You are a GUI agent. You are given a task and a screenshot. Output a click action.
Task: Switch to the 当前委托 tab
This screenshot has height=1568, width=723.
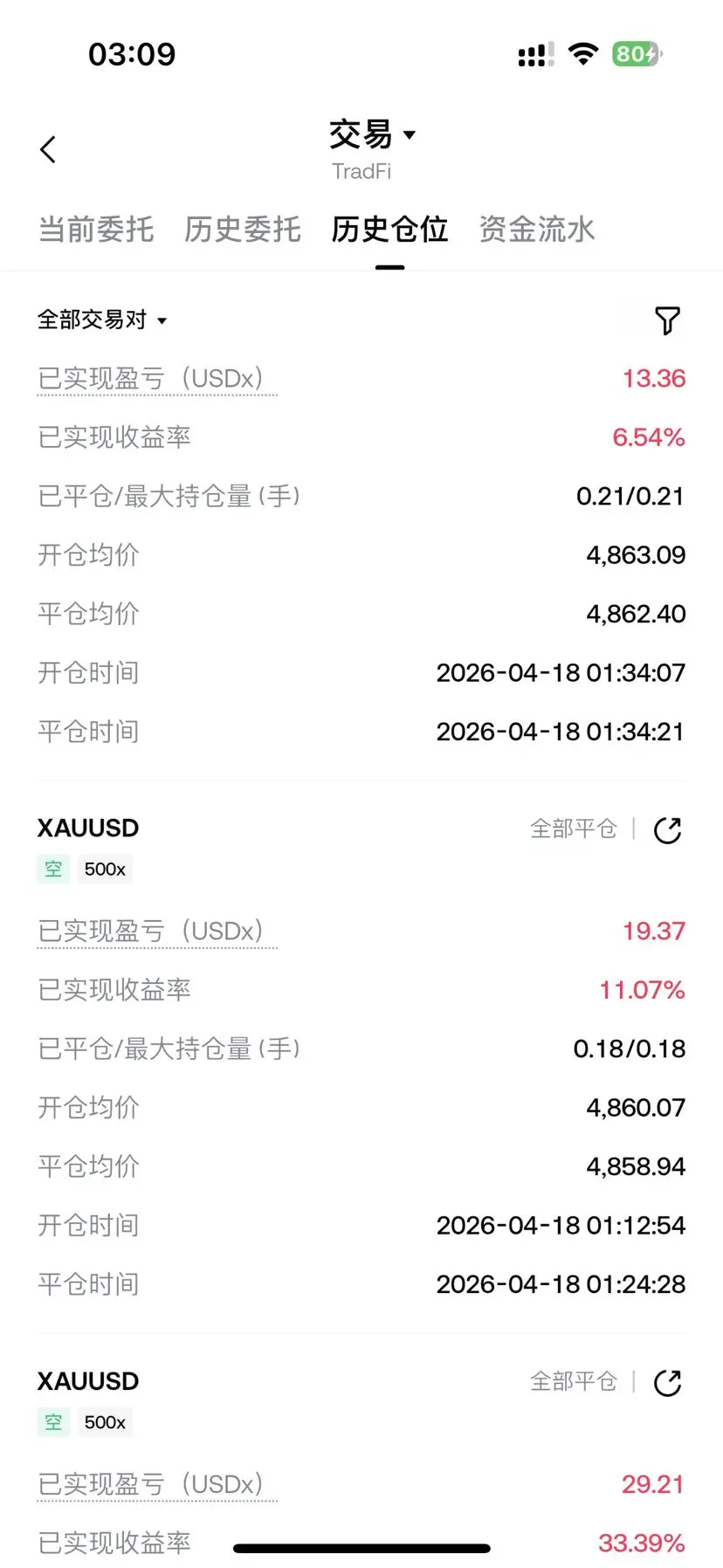96,230
